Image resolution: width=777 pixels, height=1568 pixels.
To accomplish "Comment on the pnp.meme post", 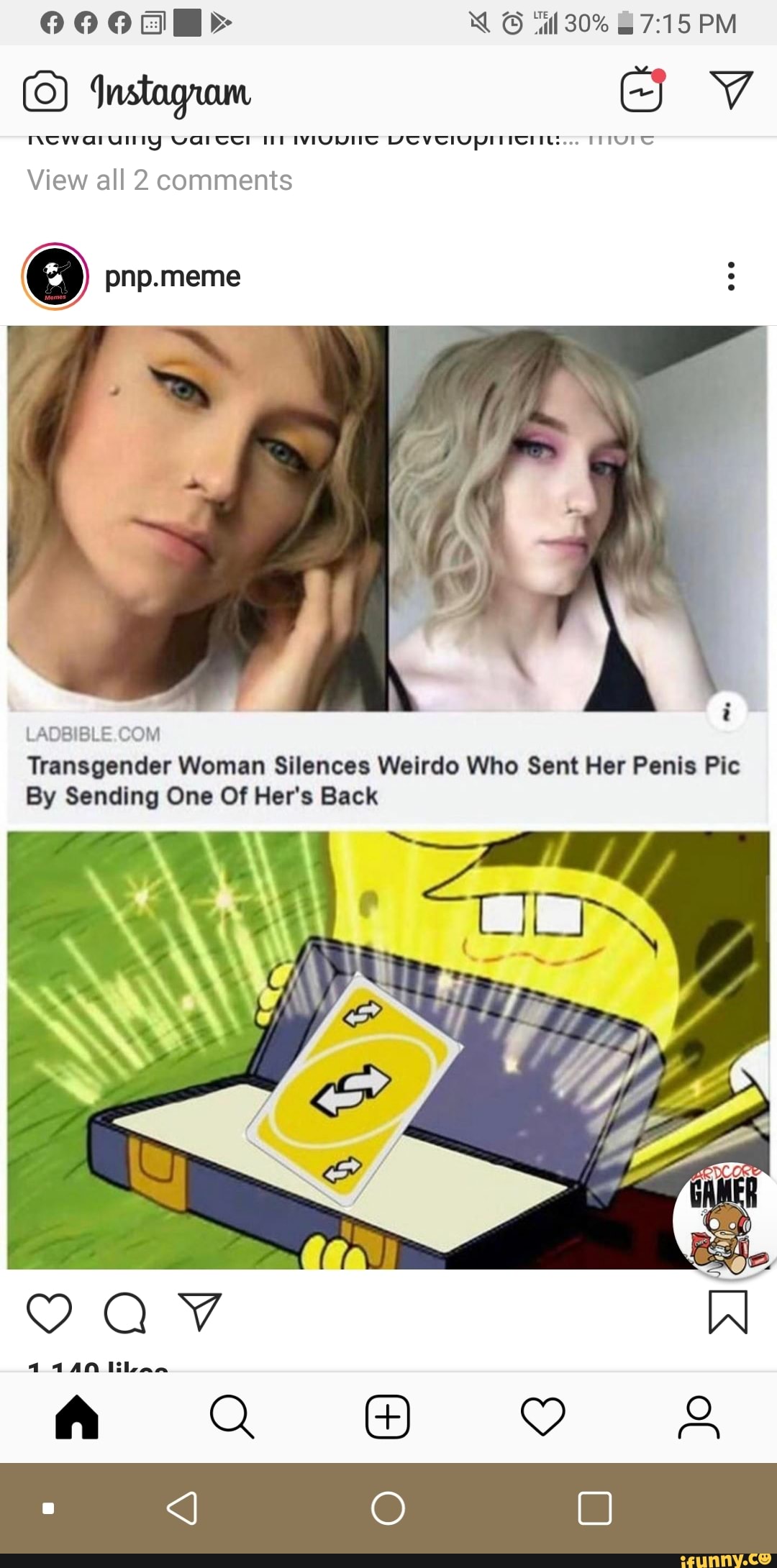I will [x=125, y=1312].
